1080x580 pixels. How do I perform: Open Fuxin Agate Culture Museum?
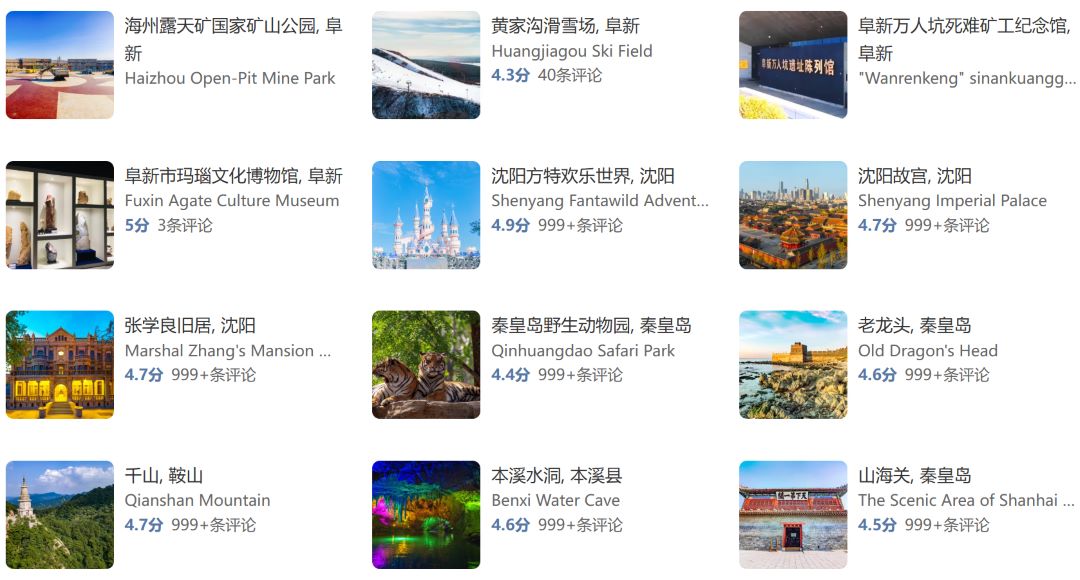[x=231, y=200]
